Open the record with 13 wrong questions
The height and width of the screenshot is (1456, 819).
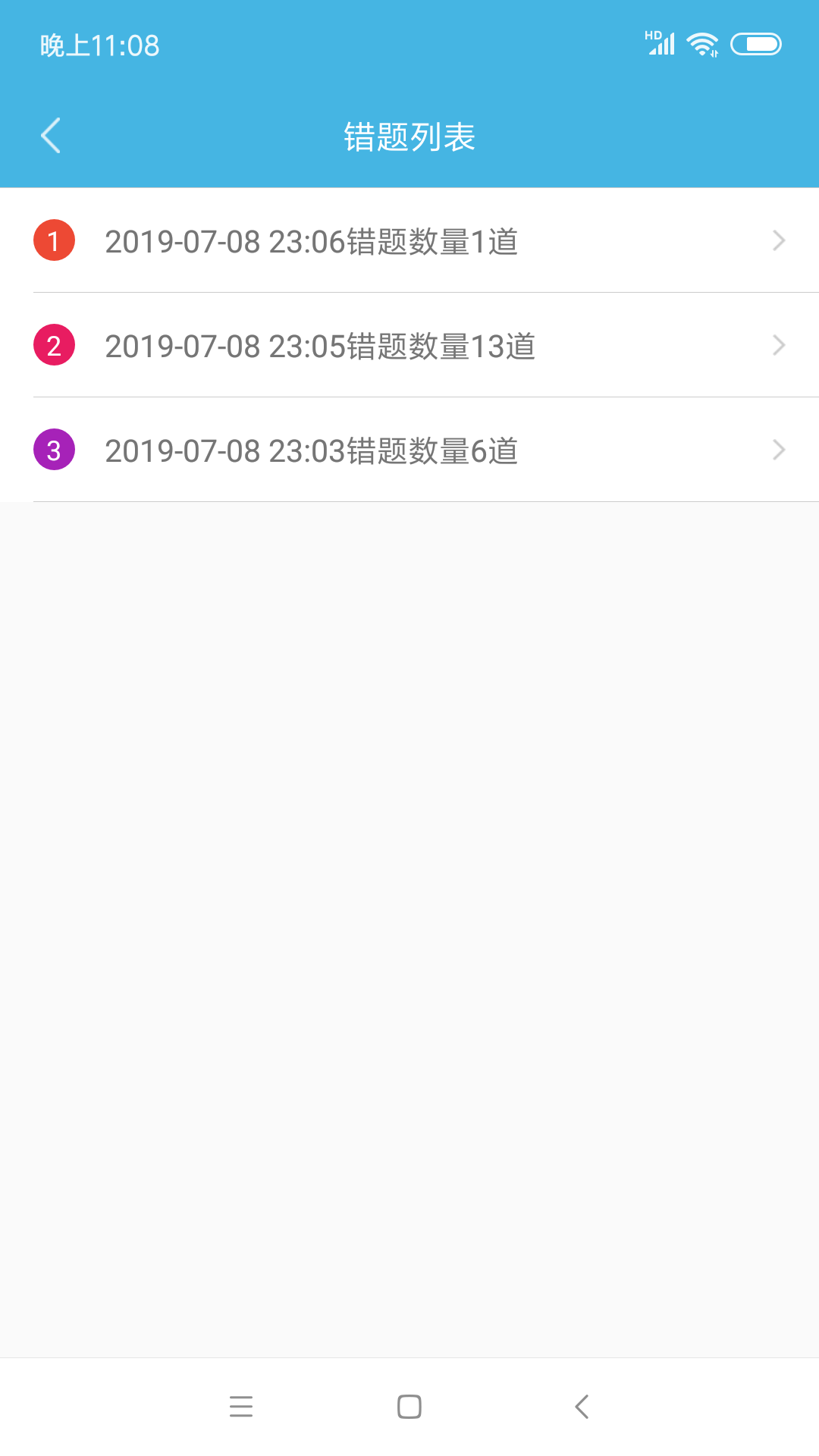(321, 346)
